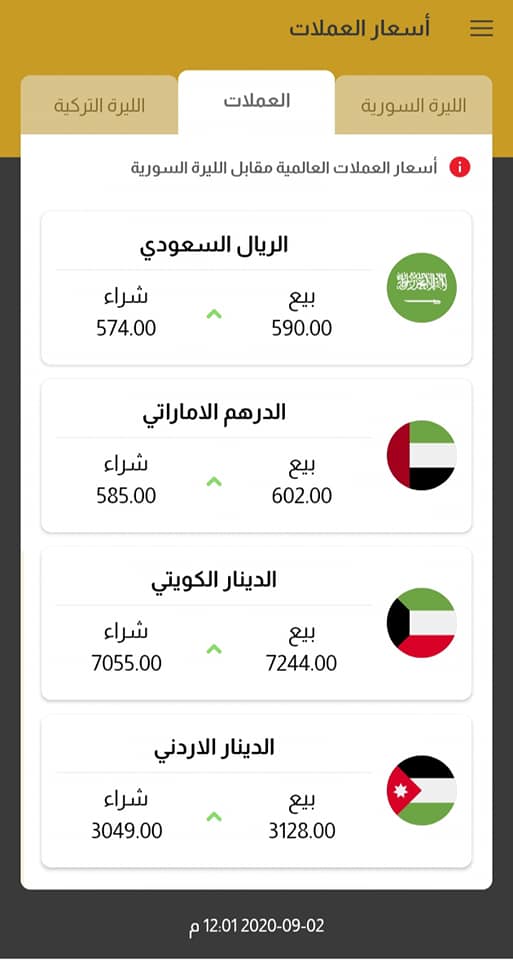513x960 pixels.
Task: Open the الريال السعودي rate card
Action: pos(256,288)
